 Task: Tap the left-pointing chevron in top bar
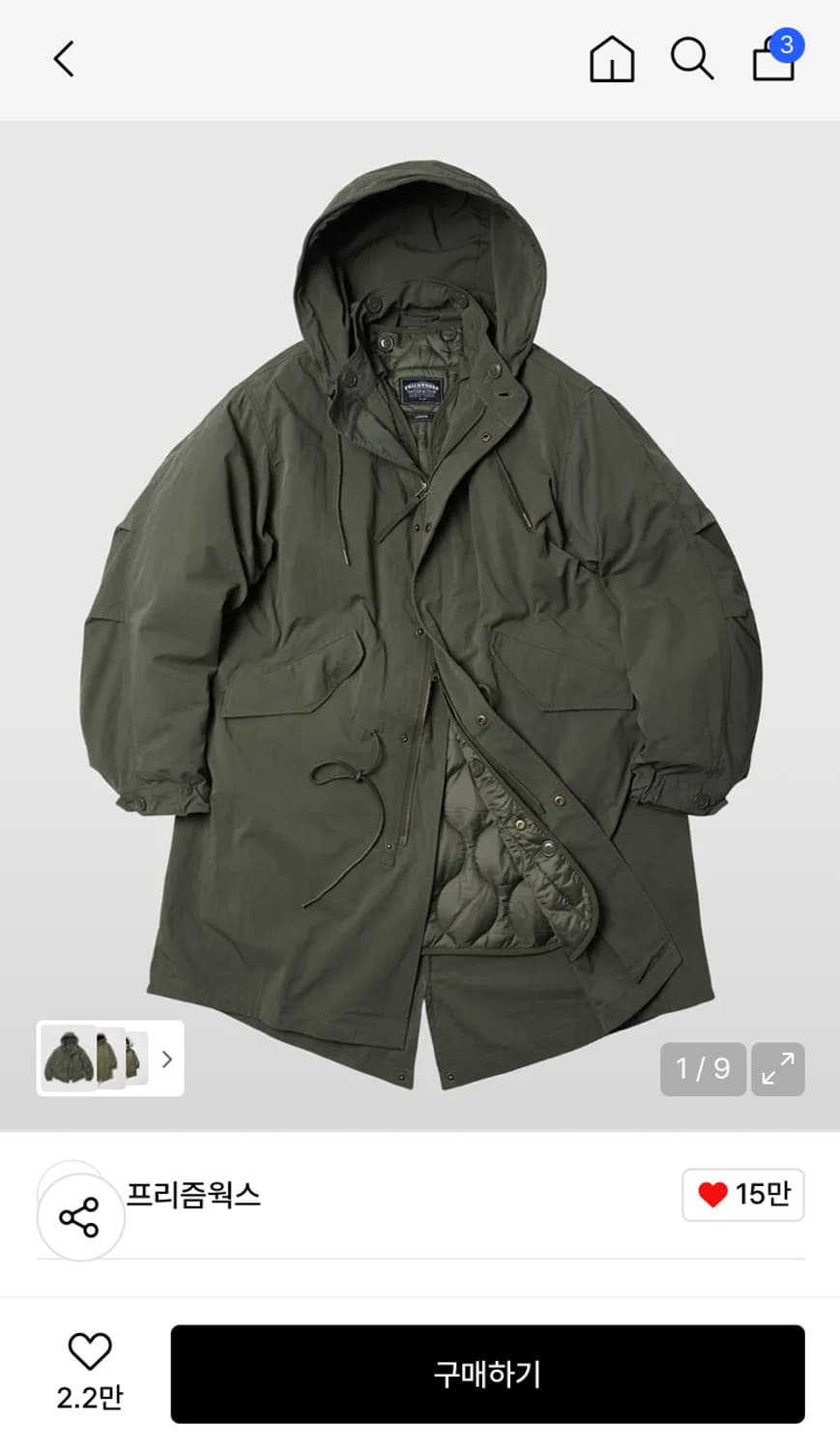[64, 60]
